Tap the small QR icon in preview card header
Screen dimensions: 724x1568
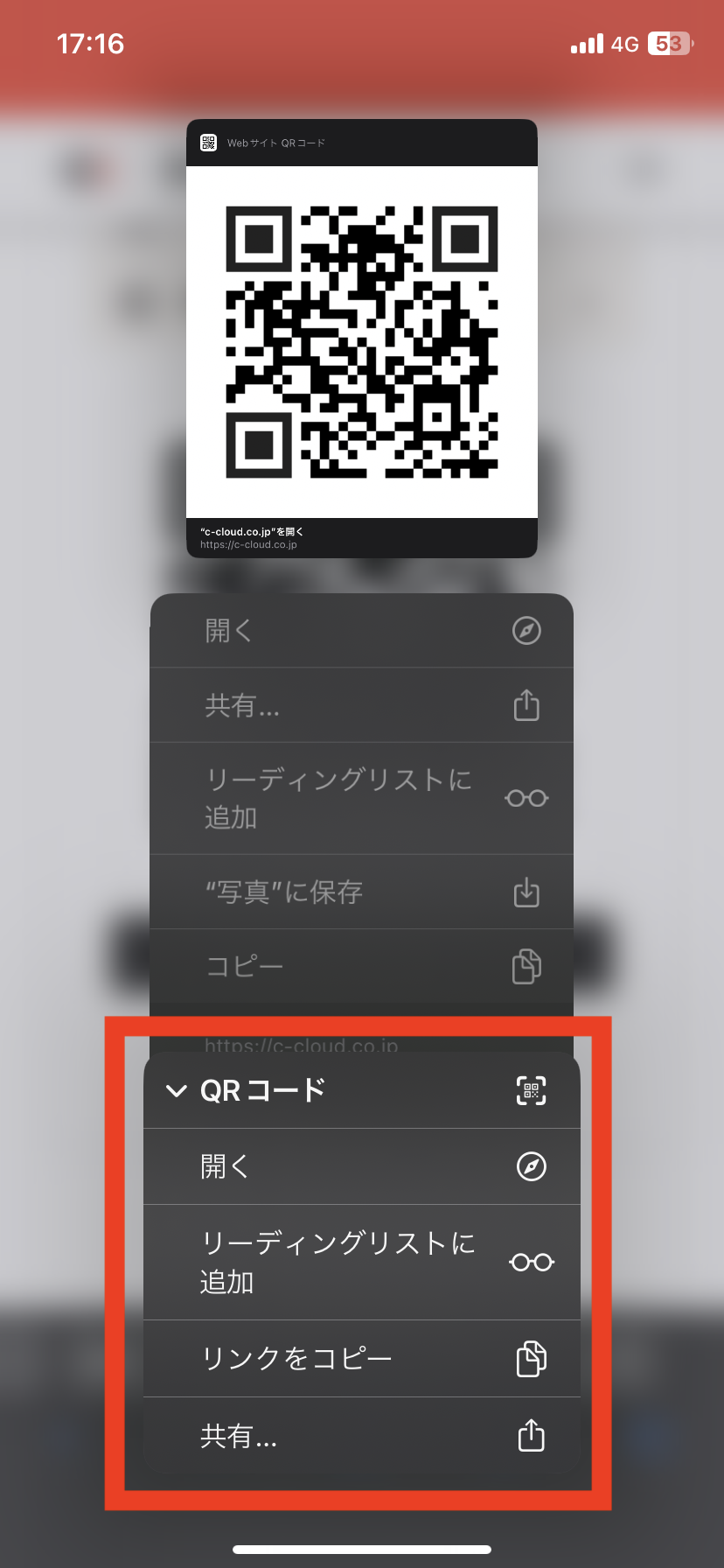click(x=209, y=142)
